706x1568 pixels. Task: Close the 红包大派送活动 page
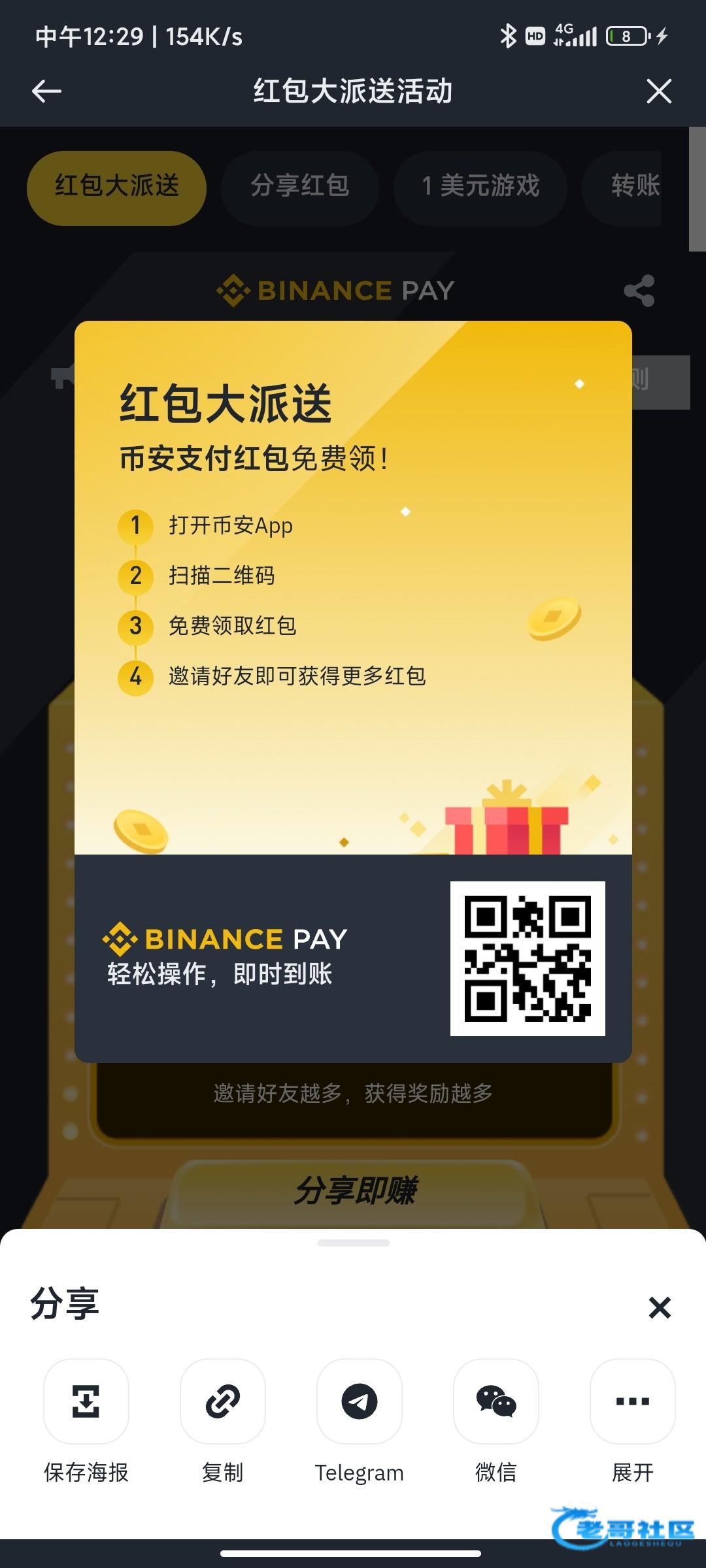(x=659, y=91)
